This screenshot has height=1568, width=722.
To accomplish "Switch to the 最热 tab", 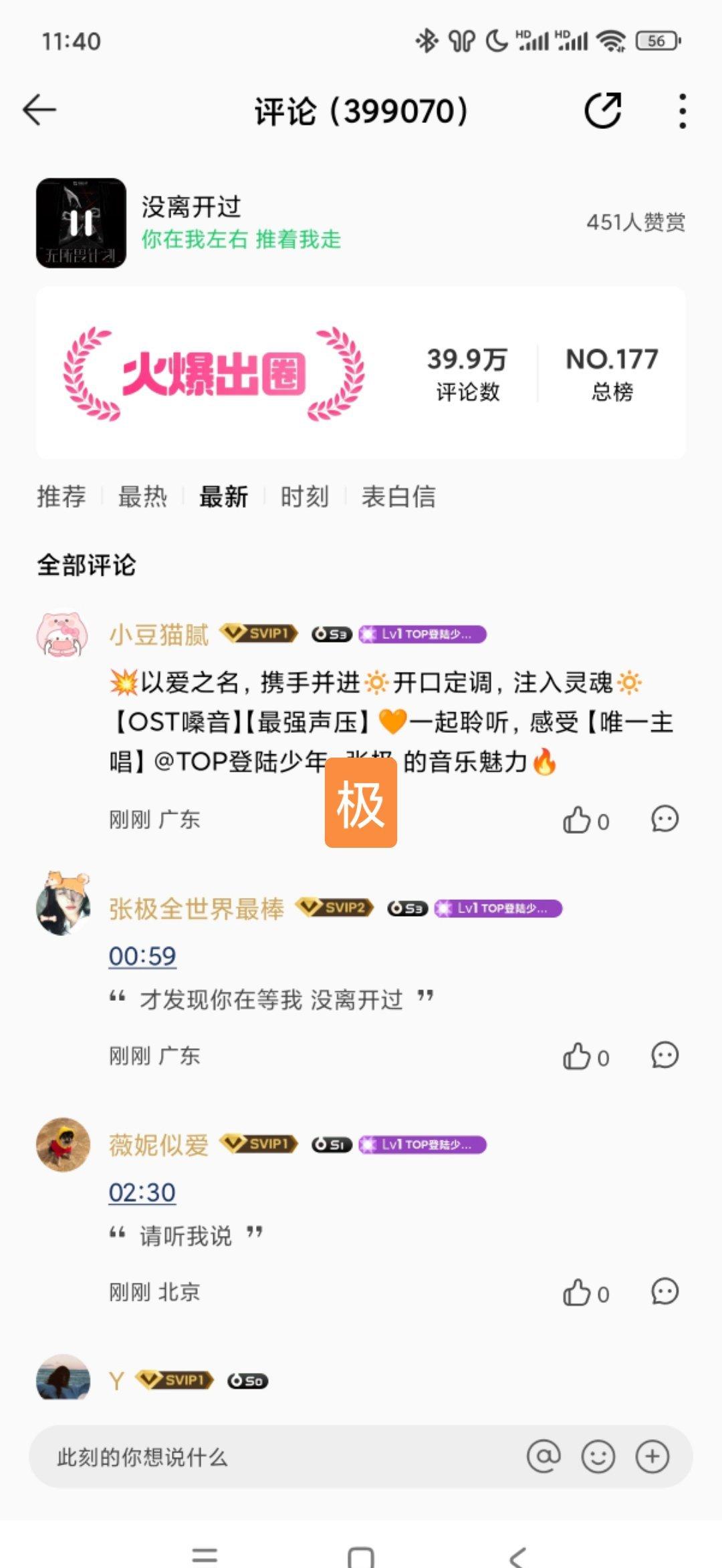I will pos(142,496).
